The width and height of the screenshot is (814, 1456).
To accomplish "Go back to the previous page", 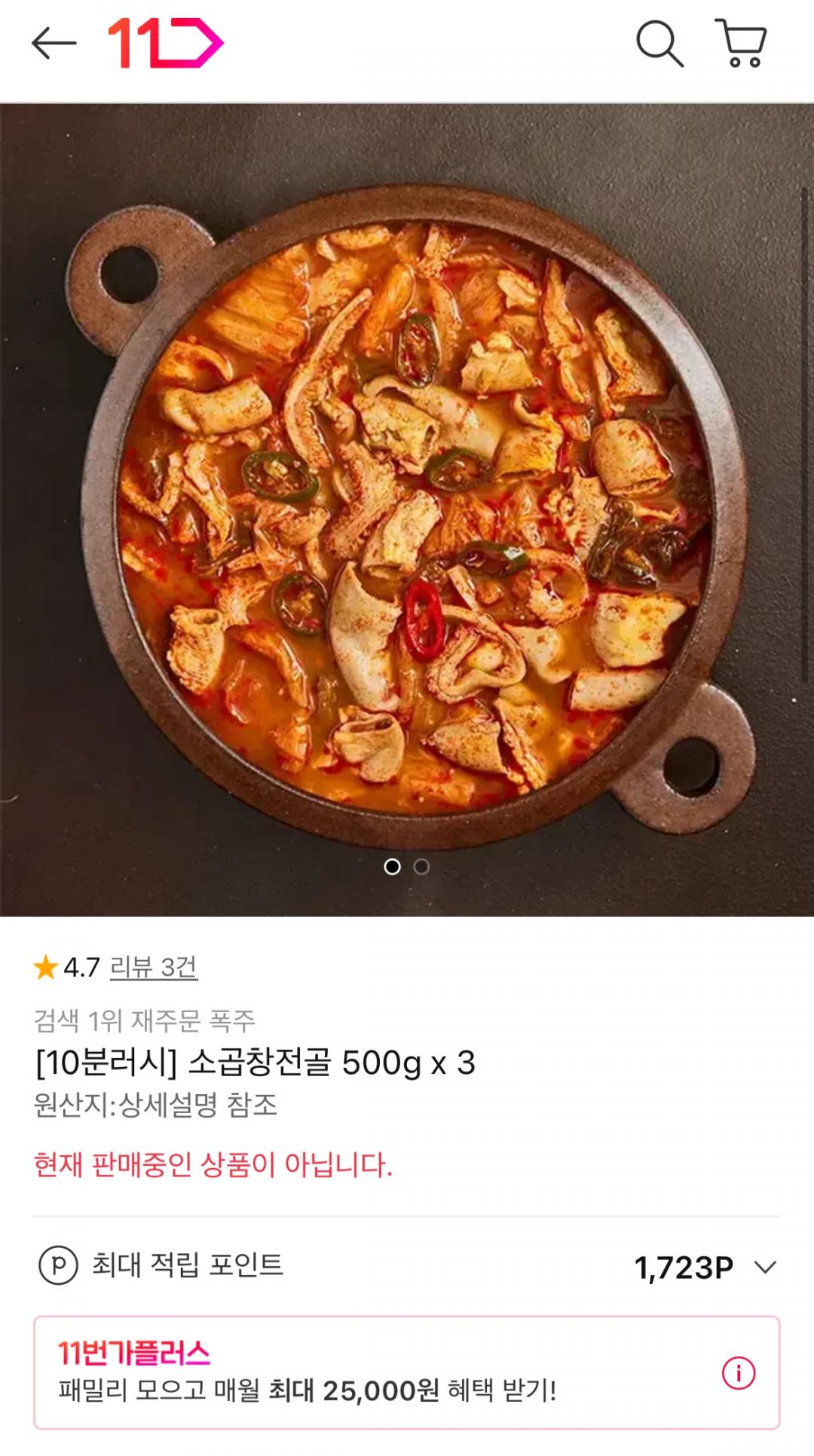I will 54,44.
